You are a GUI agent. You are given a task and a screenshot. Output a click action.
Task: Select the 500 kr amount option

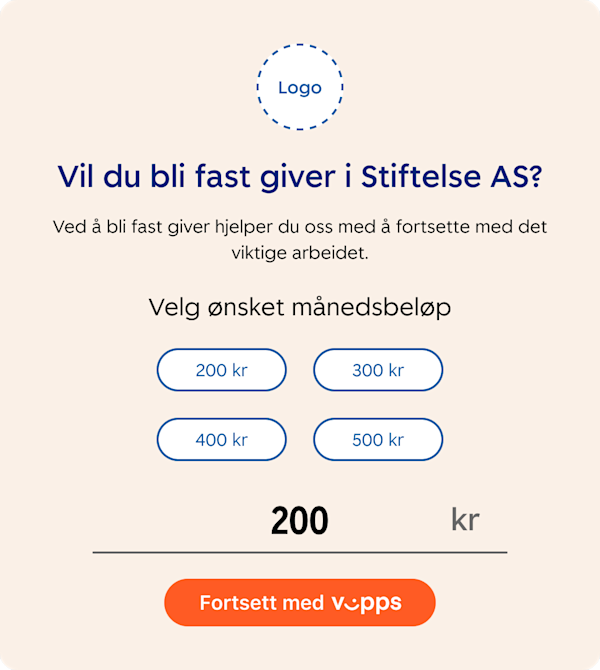pyautogui.click(x=378, y=439)
